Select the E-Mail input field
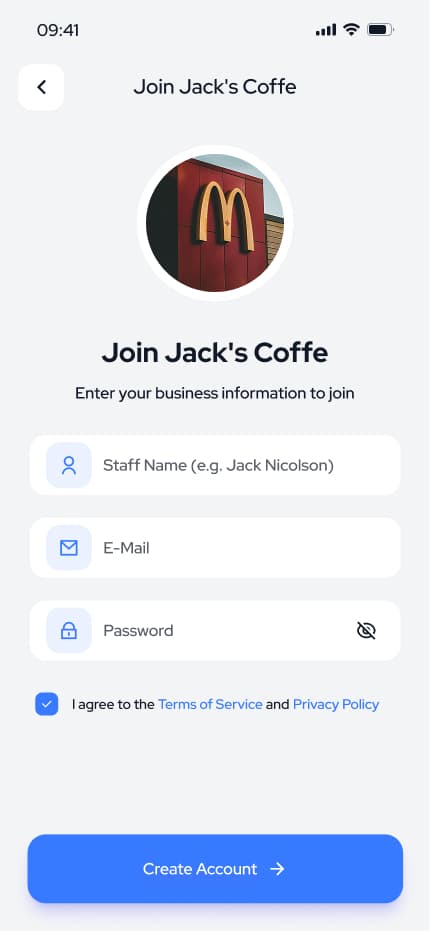The width and height of the screenshot is (431, 931). (x=215, y=547)
